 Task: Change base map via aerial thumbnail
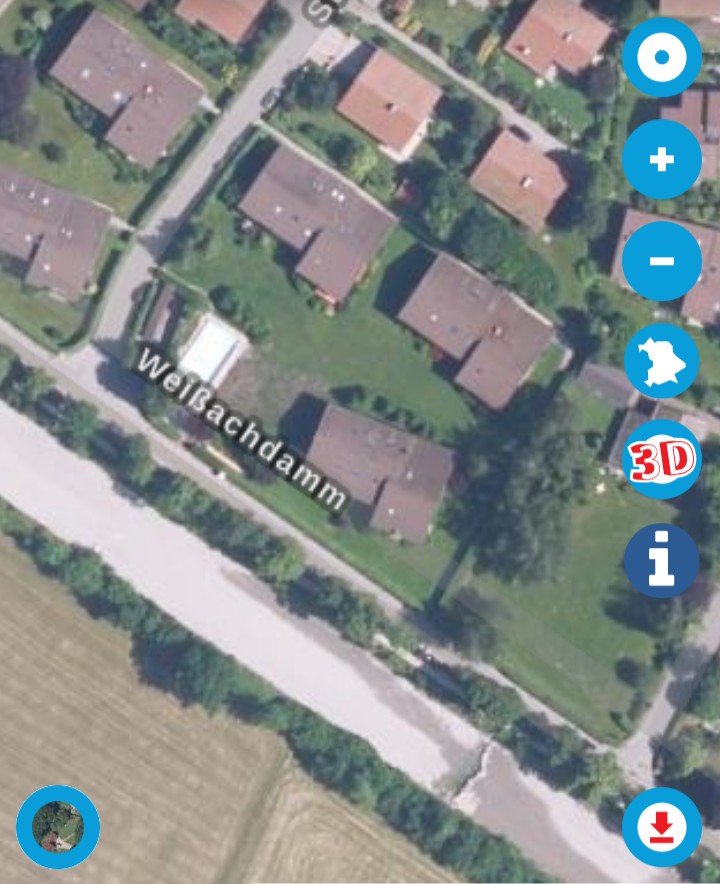pyautogui.click(x=58, y=827)
